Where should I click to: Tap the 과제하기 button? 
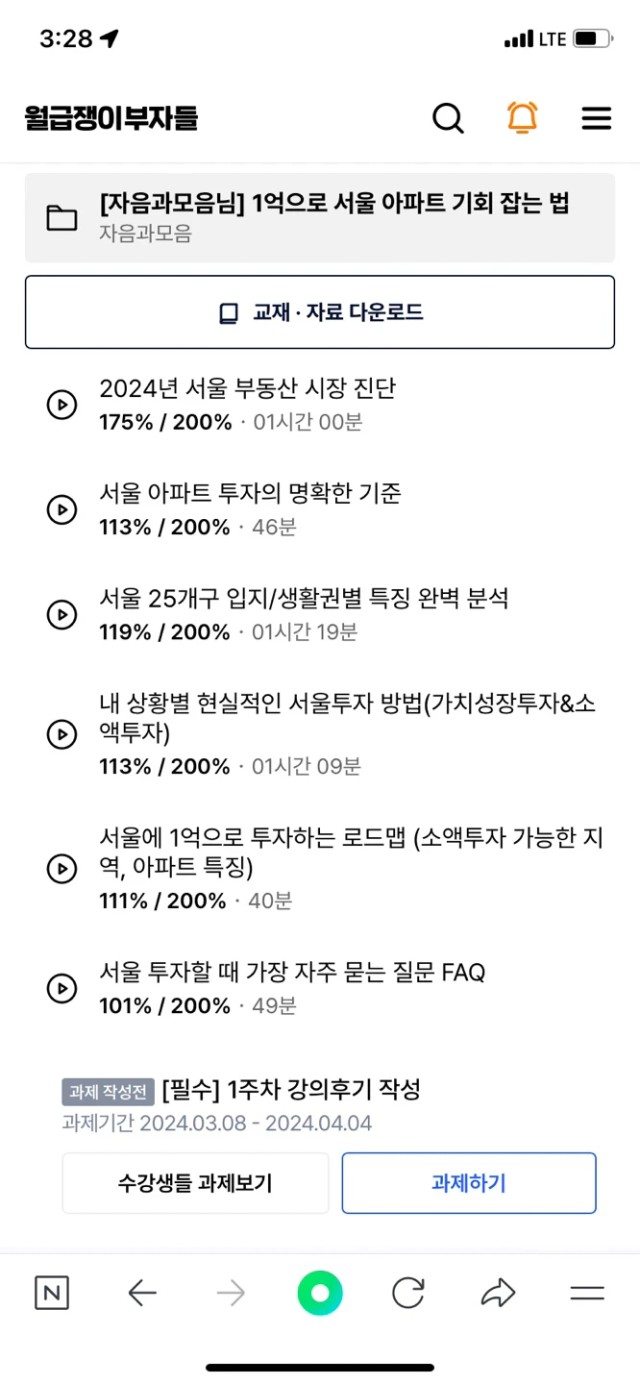[x=469, y=1183]
